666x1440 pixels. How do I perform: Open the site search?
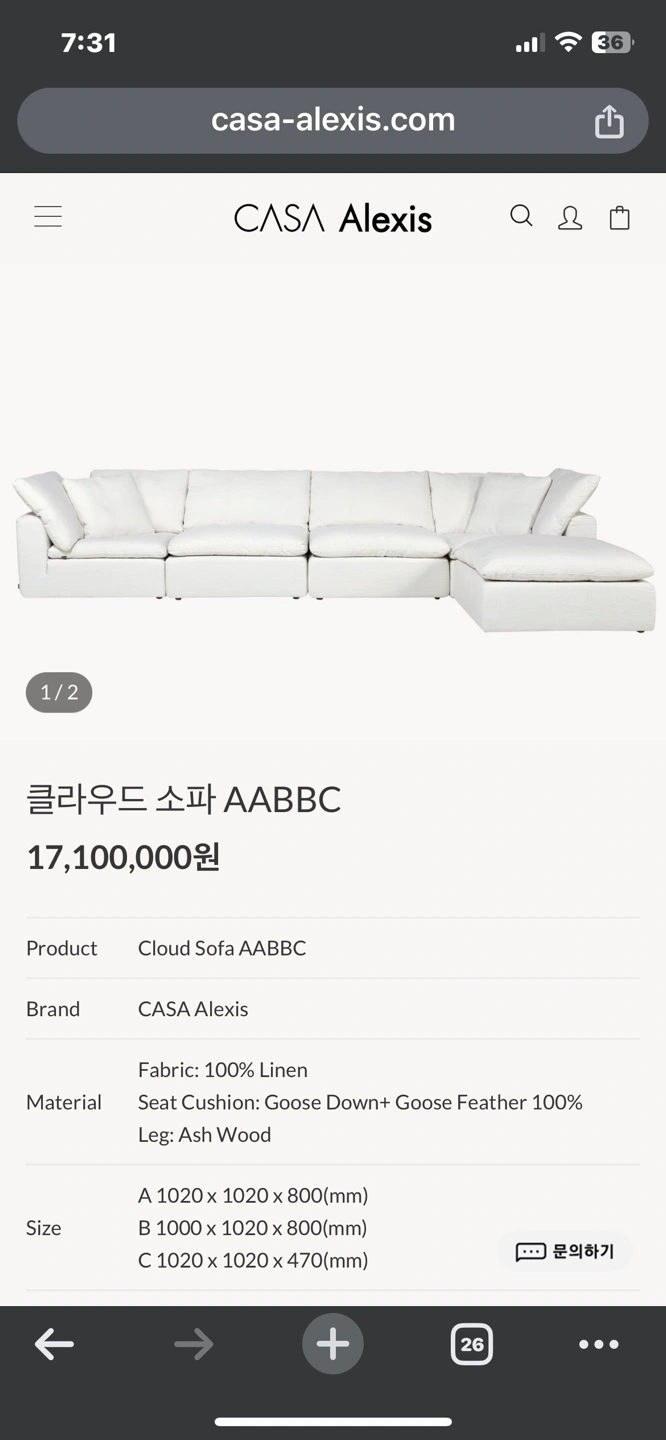(x=521, y=217)
